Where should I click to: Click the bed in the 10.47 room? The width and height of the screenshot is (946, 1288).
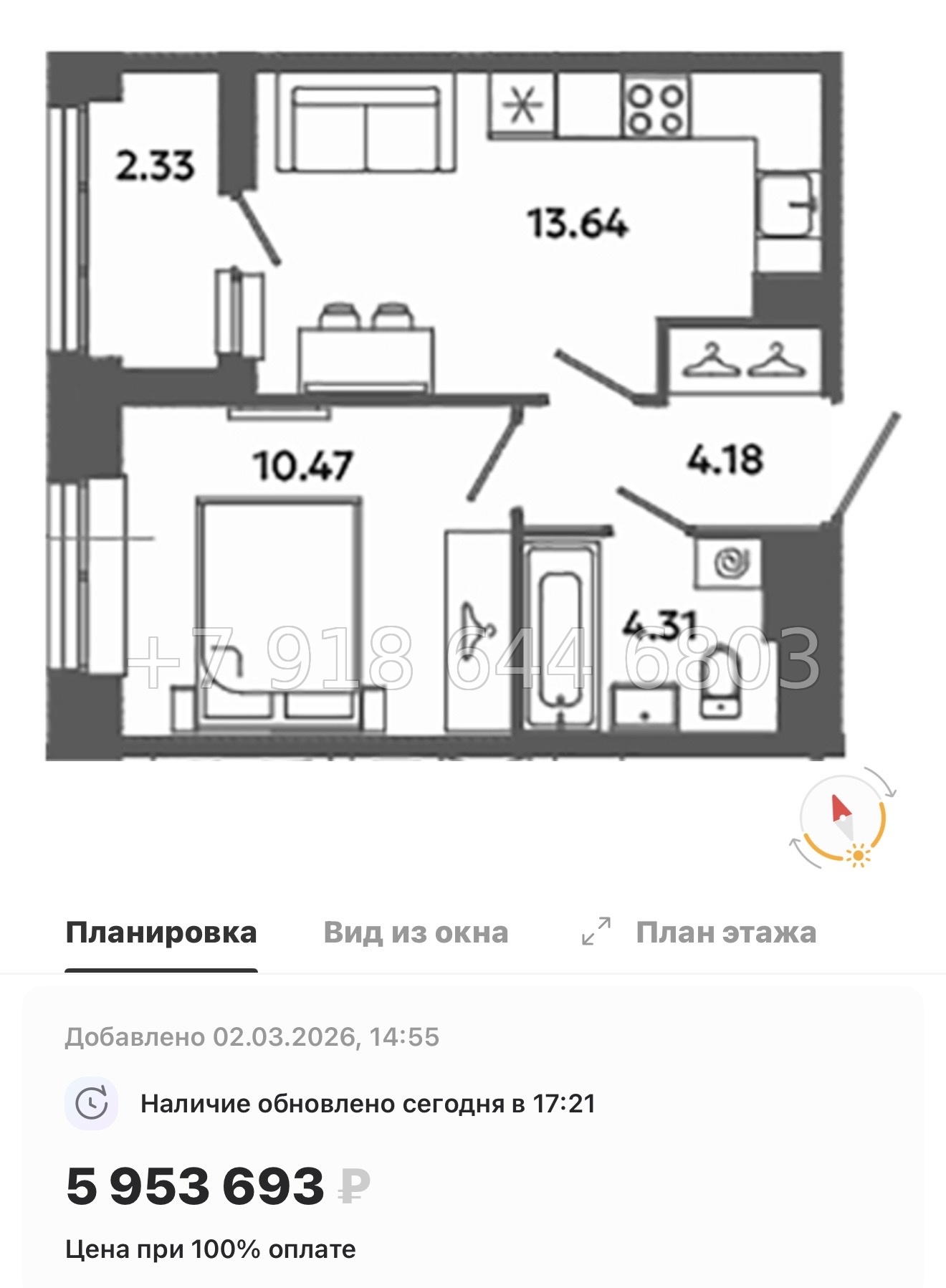pos(279,609)
